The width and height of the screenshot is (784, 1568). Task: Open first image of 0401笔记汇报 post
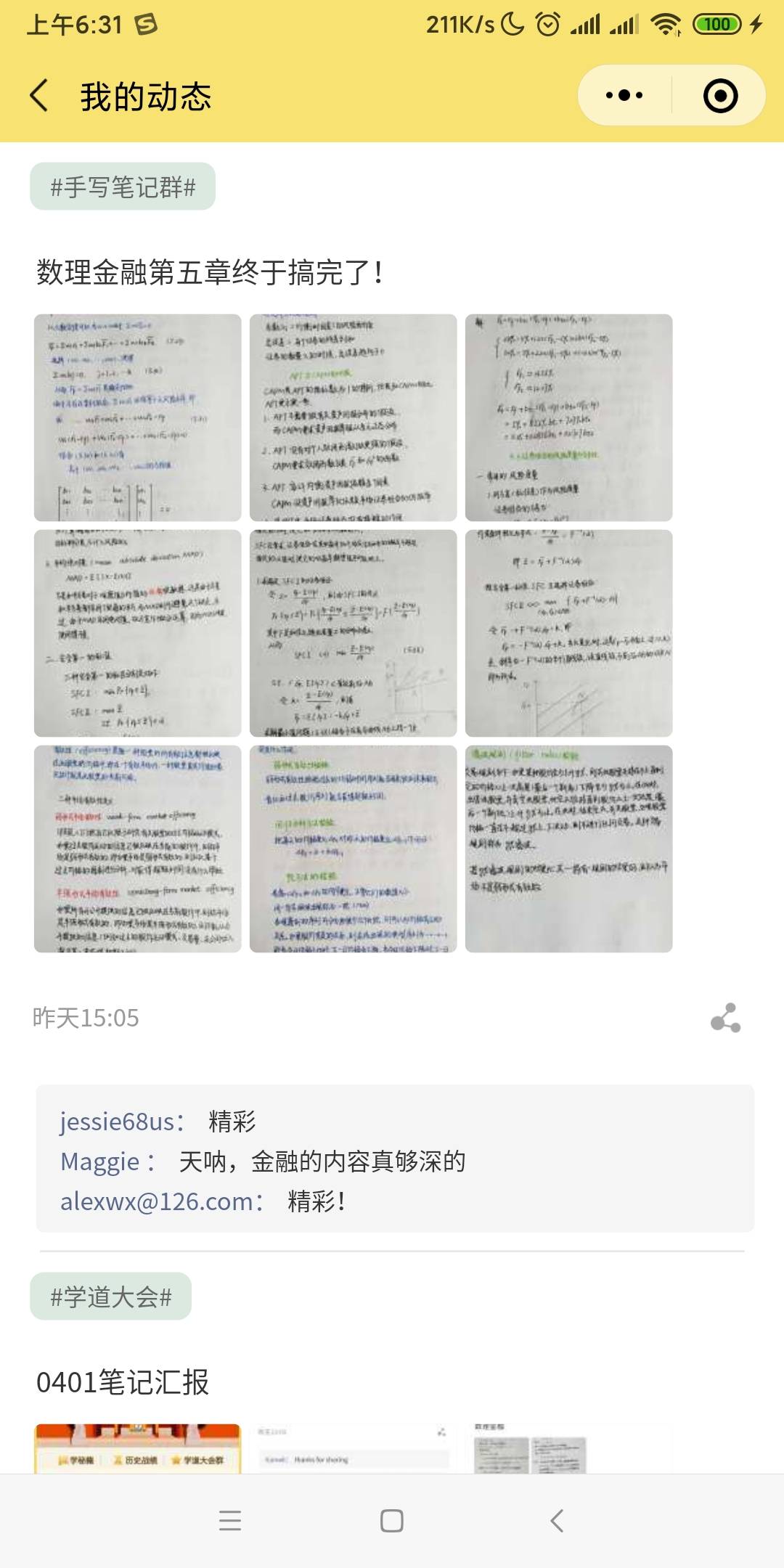point(137,1448)
